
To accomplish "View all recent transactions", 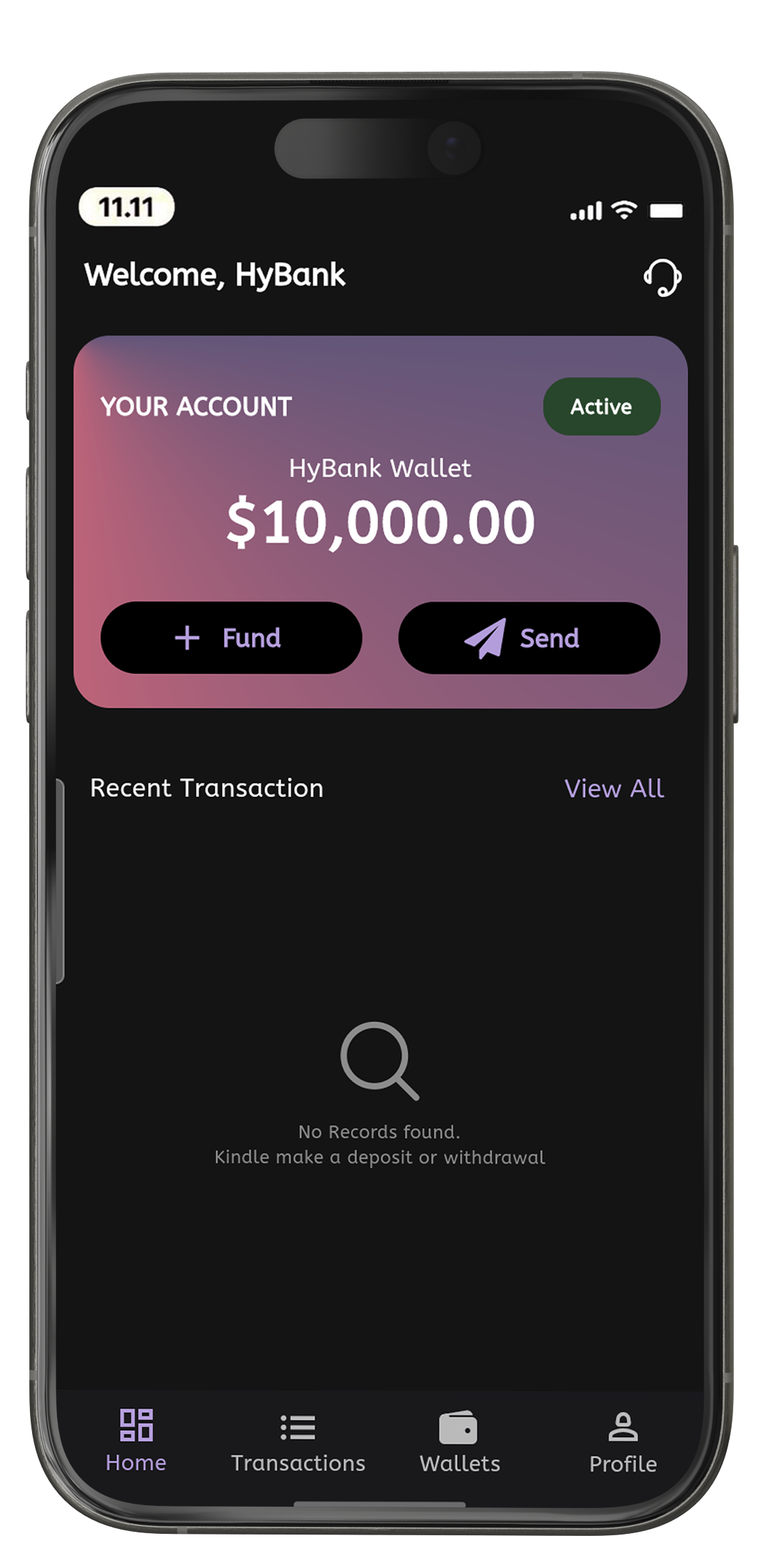I will click(x=614, y=789).
